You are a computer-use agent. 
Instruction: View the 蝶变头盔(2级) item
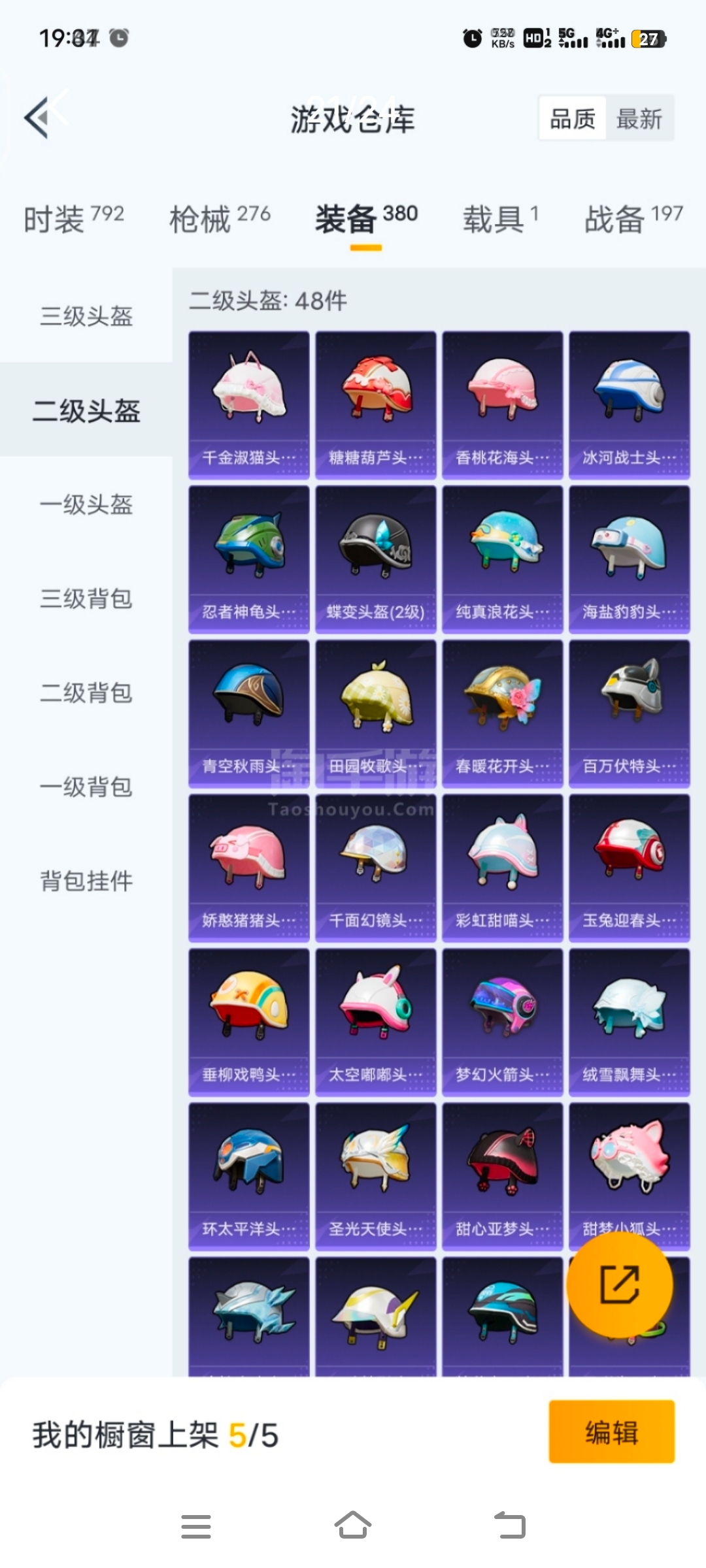point(376,559)
